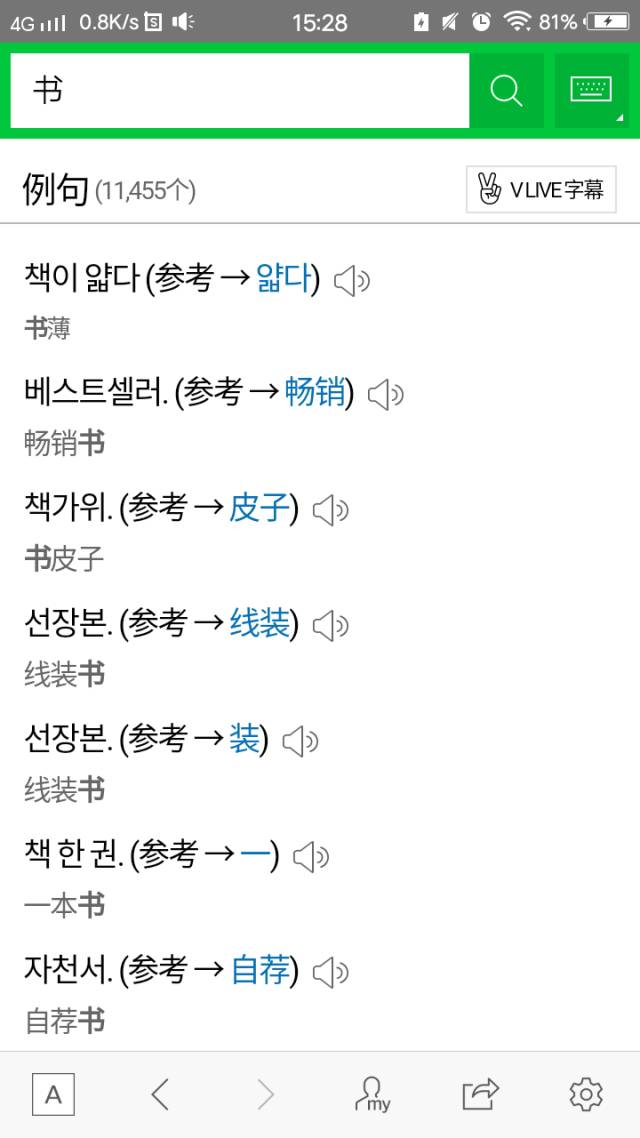
Task: Tap the magnifier search button
Action: pos(506,91)
